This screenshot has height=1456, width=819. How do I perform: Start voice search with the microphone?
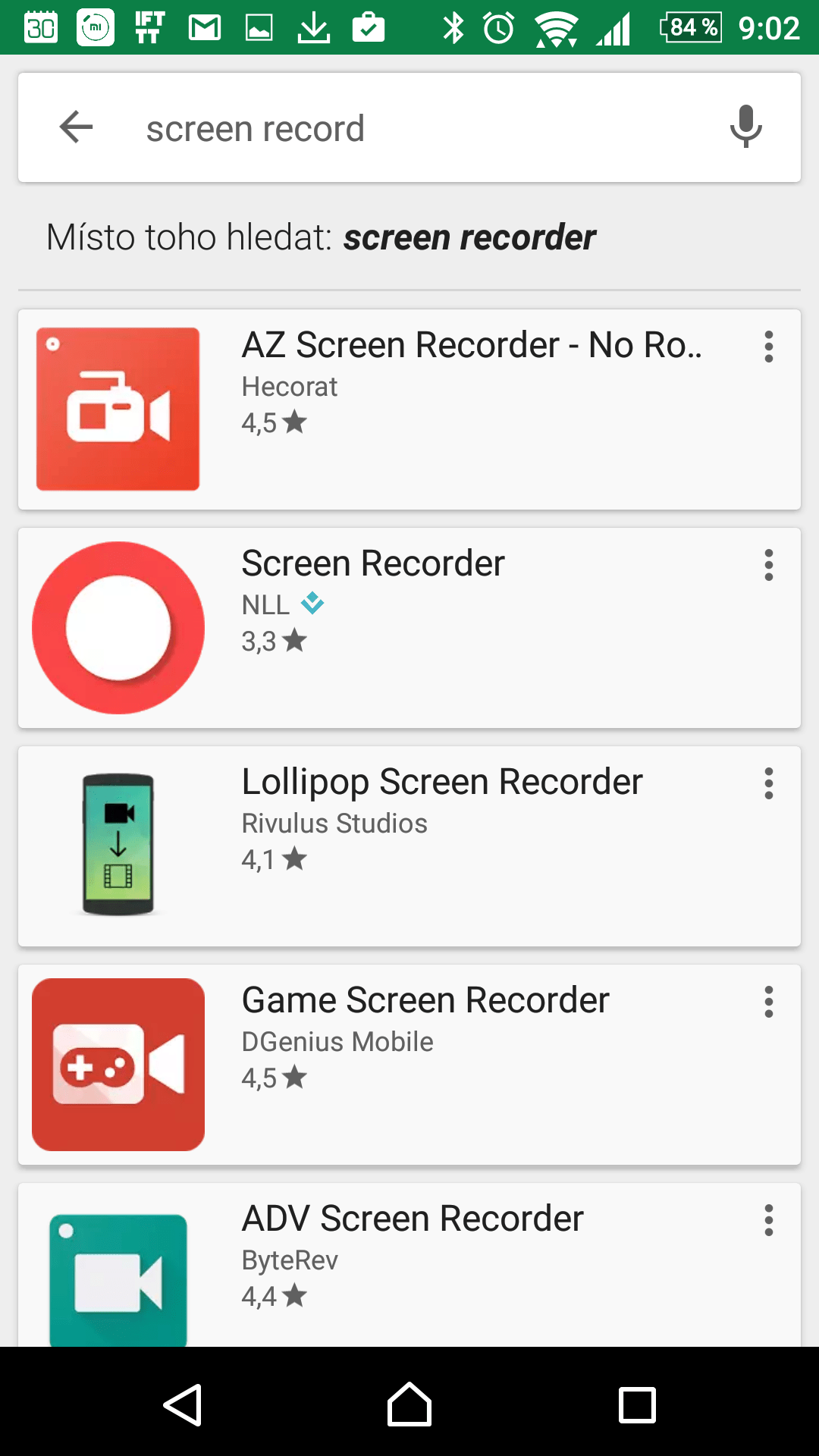pos(745,127)
